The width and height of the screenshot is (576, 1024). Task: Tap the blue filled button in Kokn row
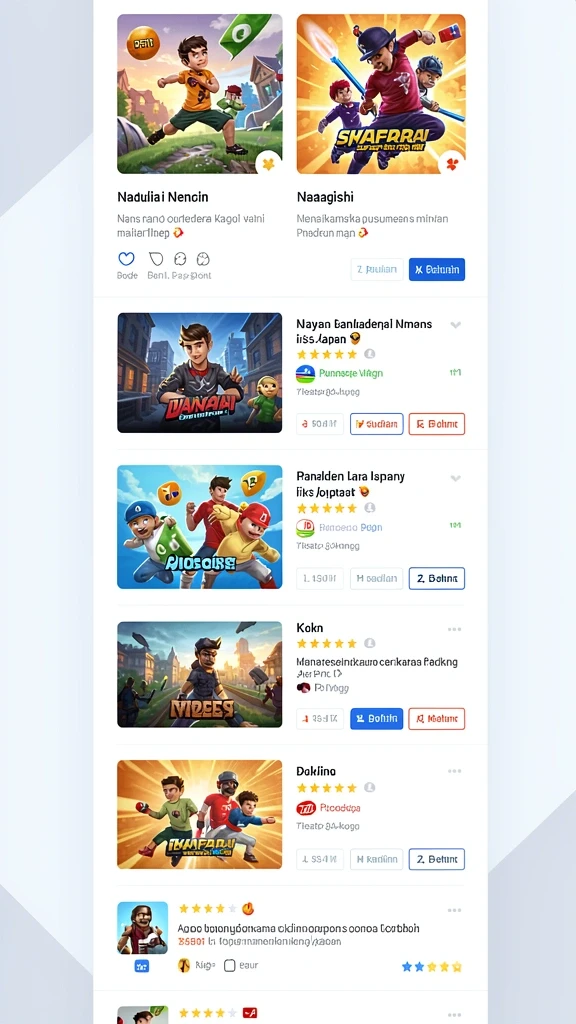(377, 718)
